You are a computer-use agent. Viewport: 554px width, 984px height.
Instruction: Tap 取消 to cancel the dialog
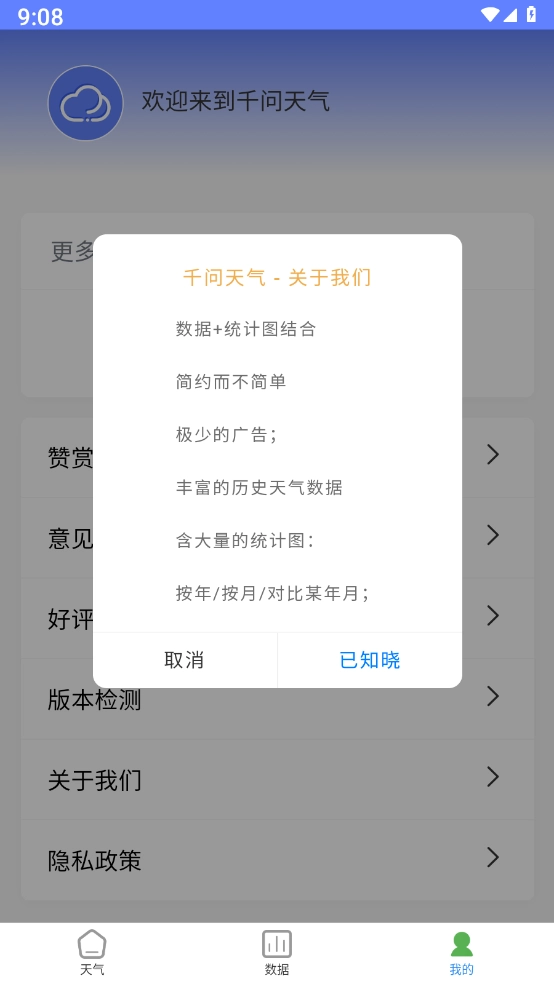click(x=184, y=660)
